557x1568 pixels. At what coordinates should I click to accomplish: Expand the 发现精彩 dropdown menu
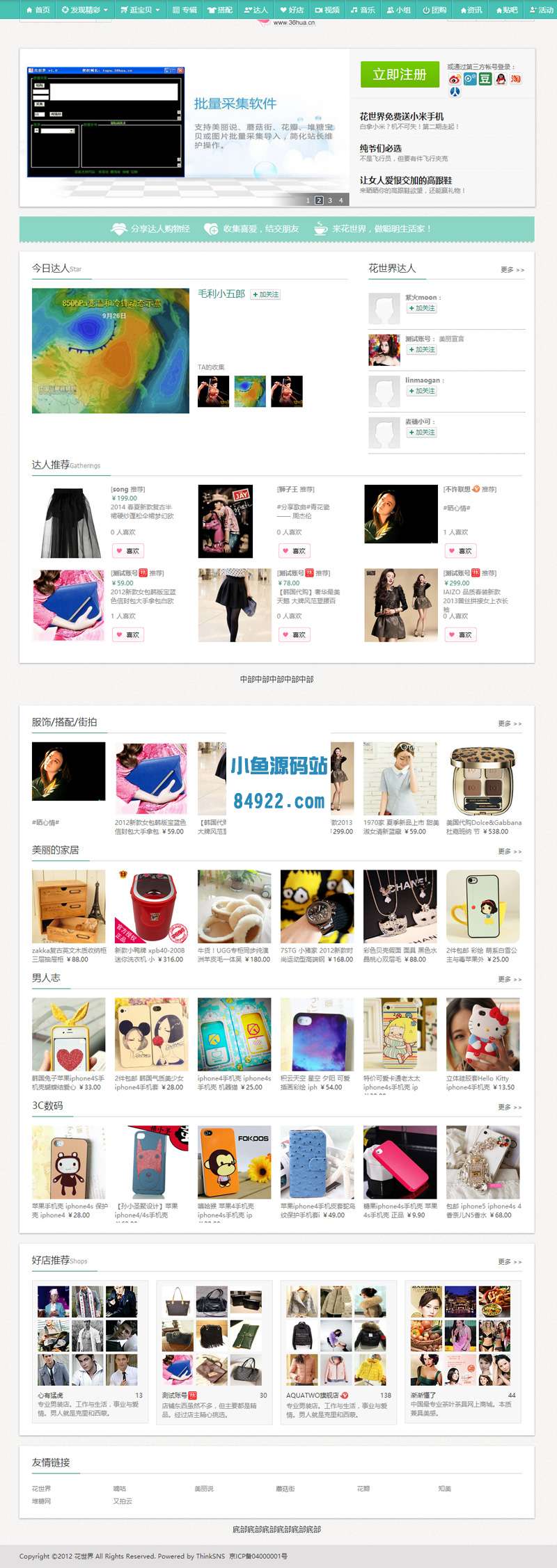[x=84, y=10]
